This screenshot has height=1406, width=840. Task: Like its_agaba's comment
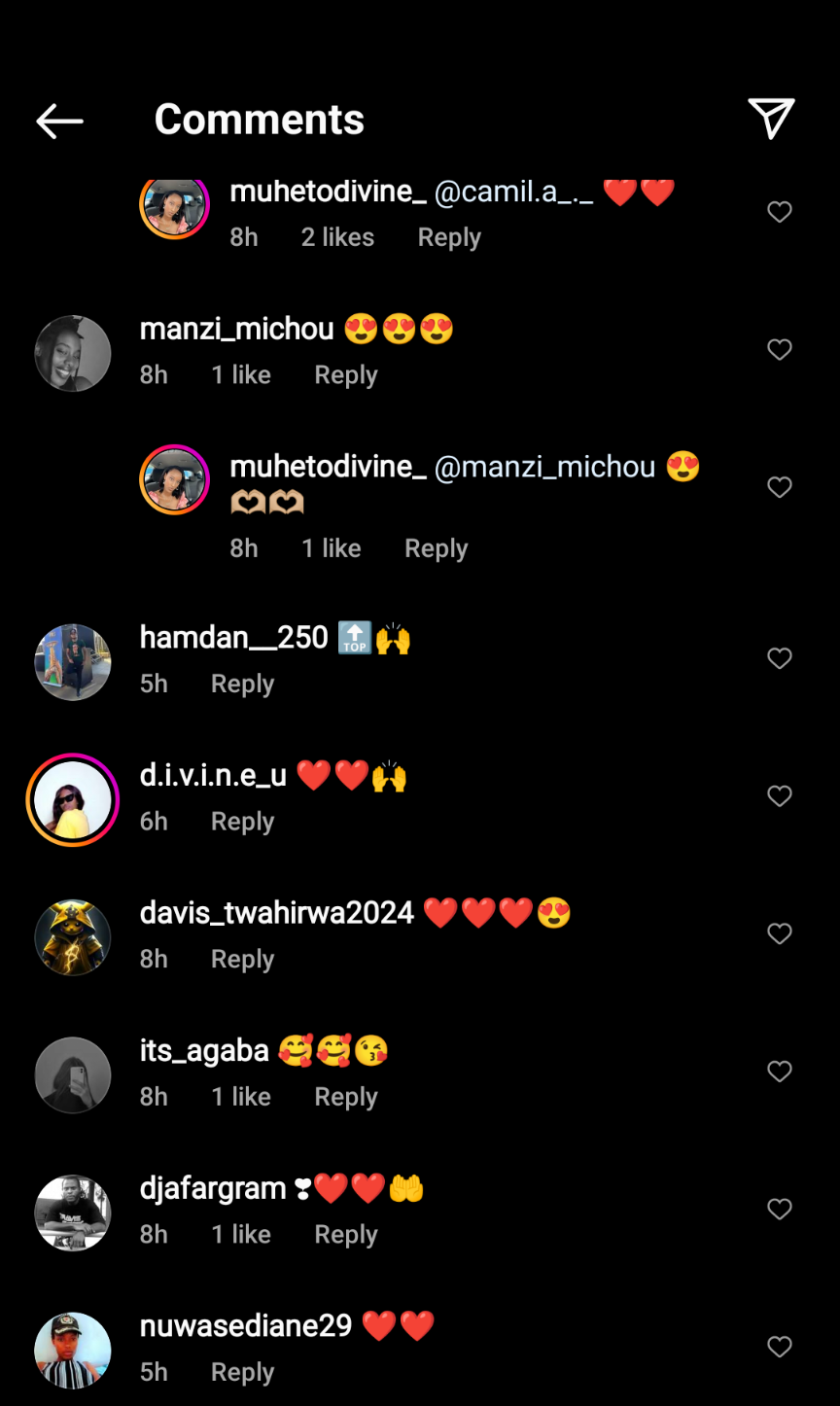click(780, 1072)
